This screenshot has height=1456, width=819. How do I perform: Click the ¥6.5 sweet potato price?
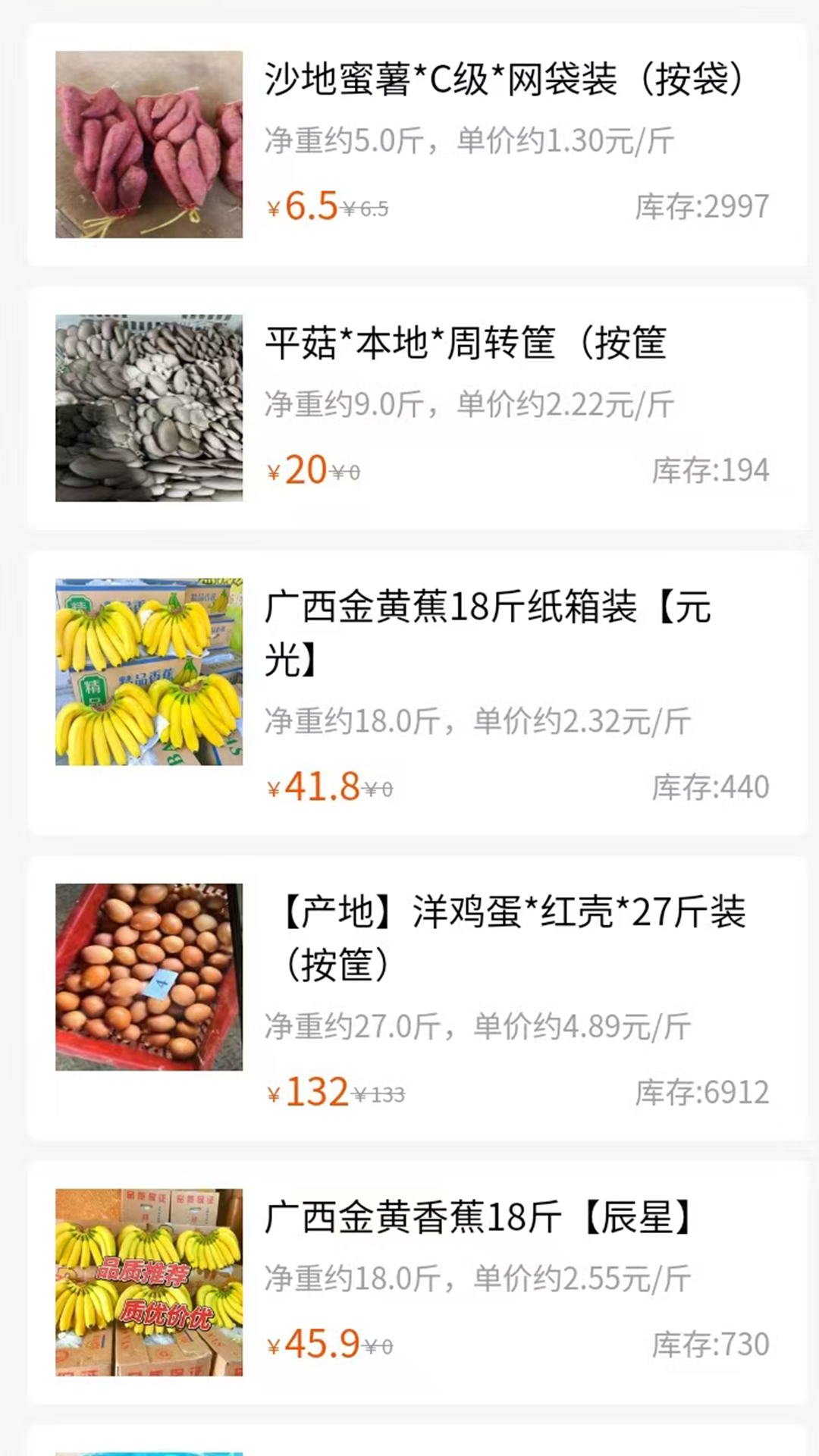coord(303,205)
